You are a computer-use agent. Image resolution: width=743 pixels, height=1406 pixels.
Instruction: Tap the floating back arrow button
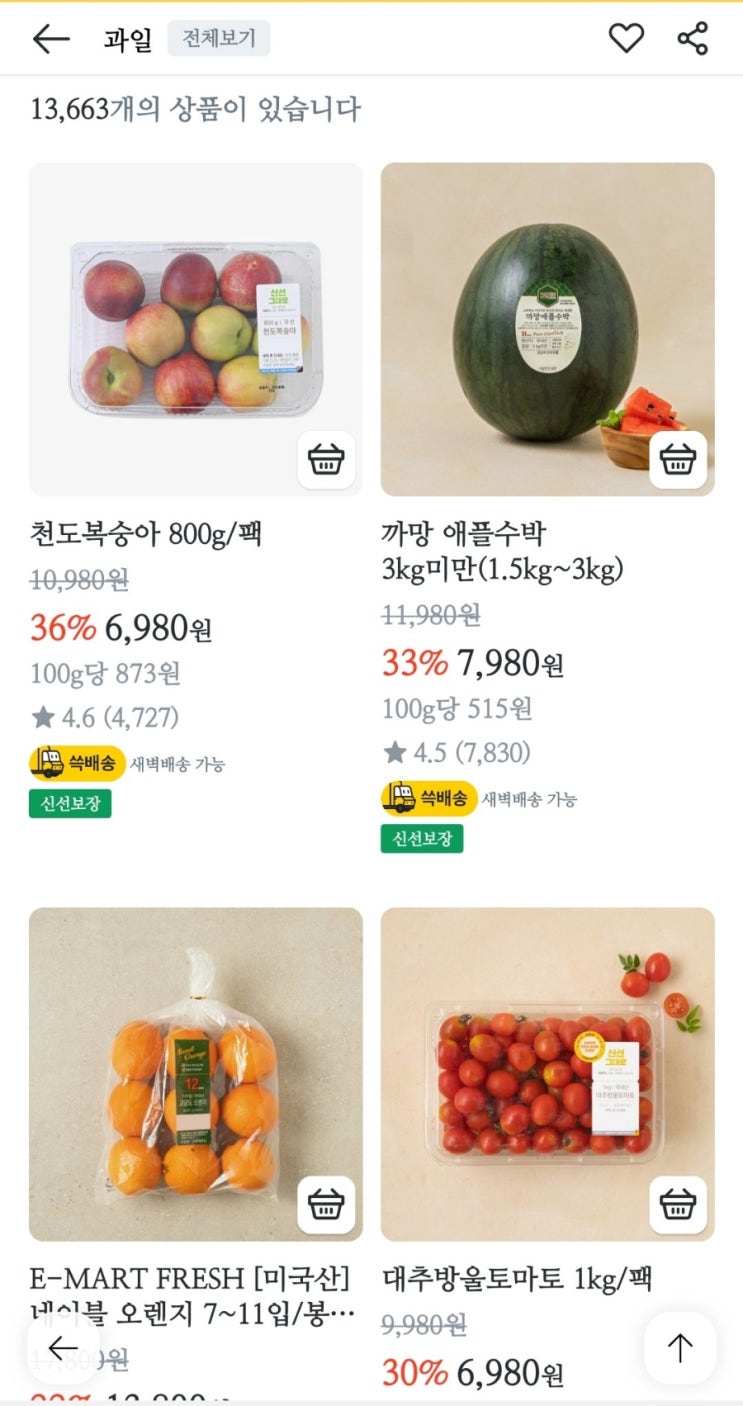point(63,1348)
